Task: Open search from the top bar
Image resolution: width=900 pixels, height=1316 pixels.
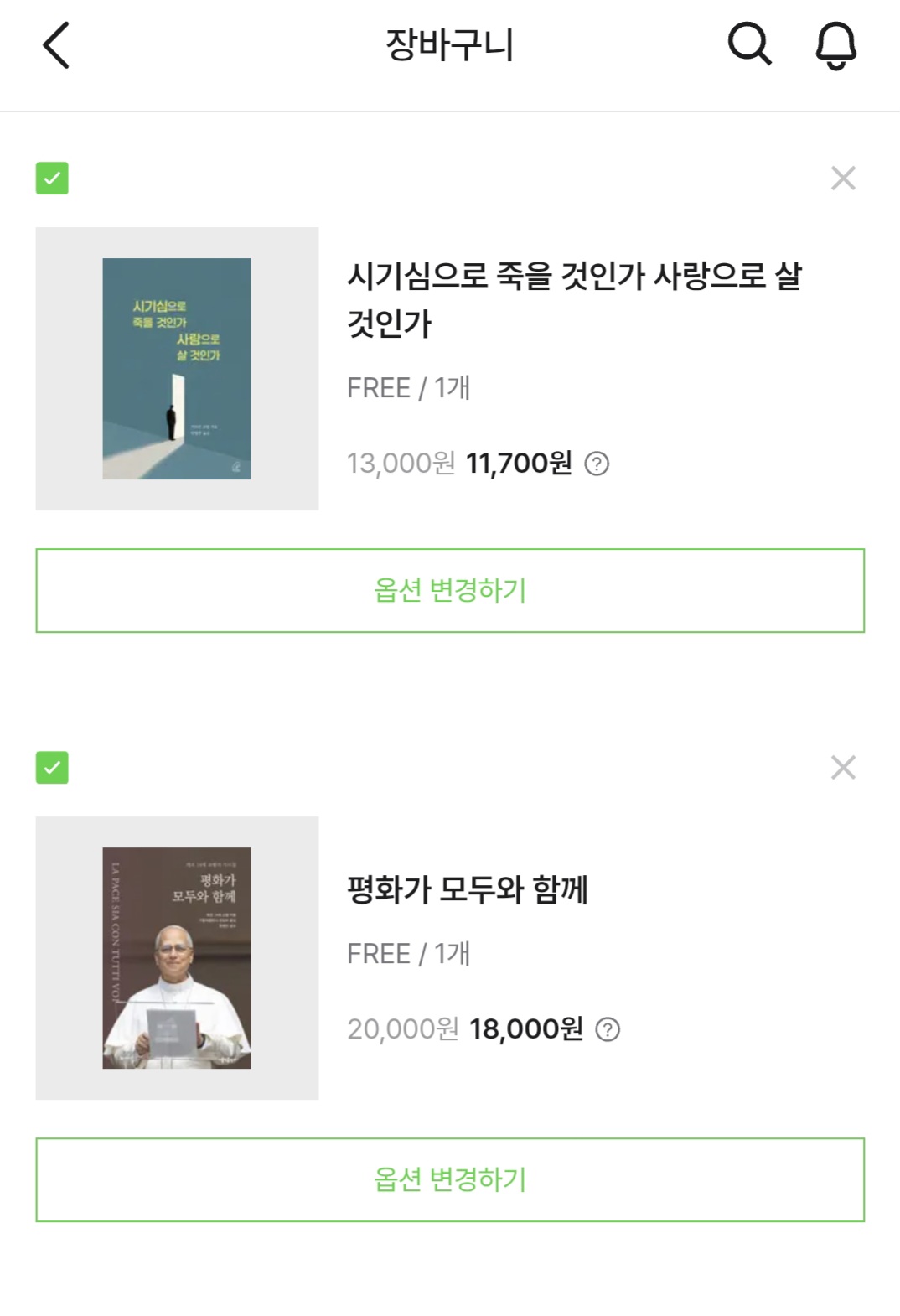Action: tap(748, 44)
